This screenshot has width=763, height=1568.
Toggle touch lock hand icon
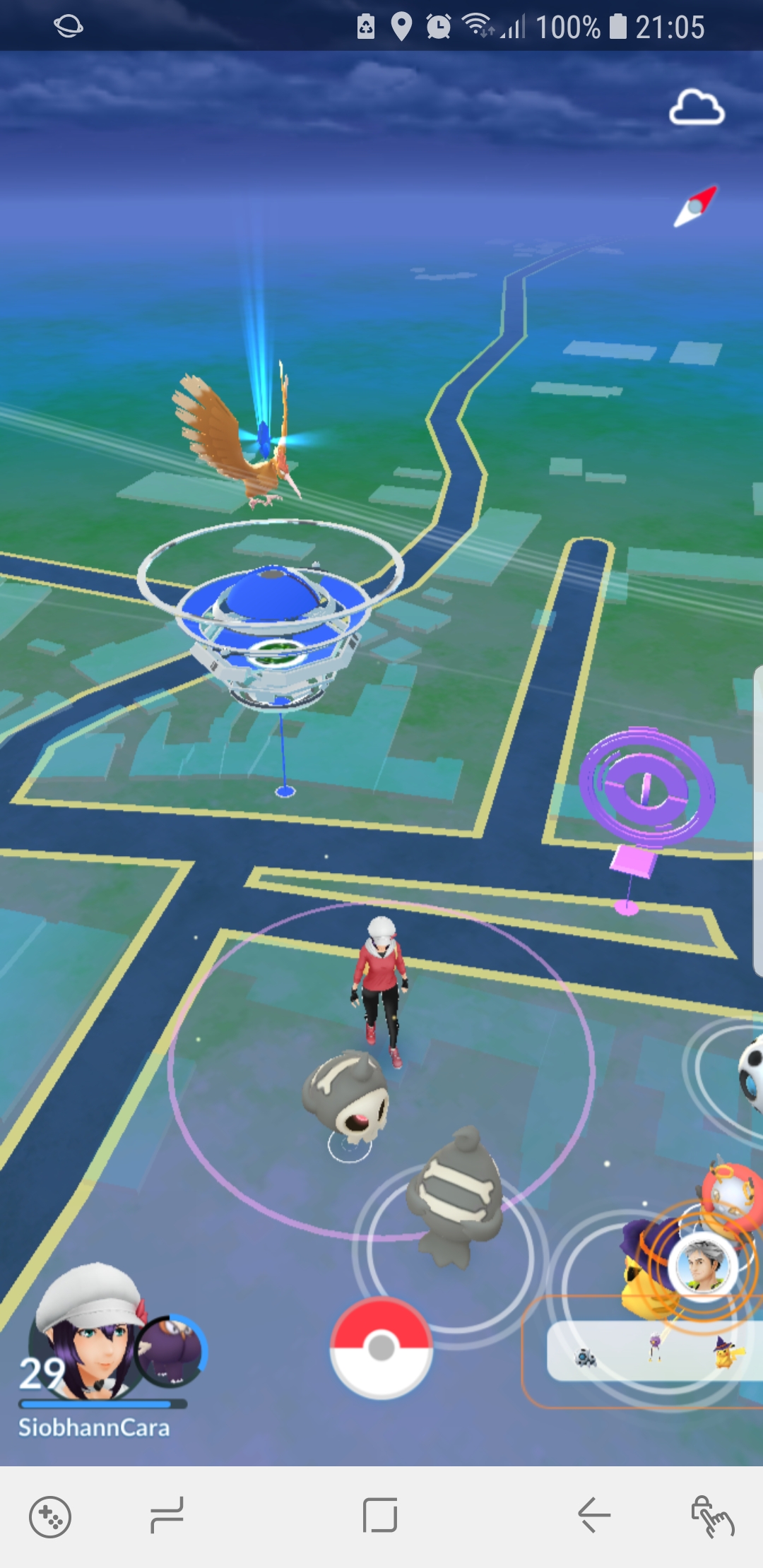[712, 1516]
